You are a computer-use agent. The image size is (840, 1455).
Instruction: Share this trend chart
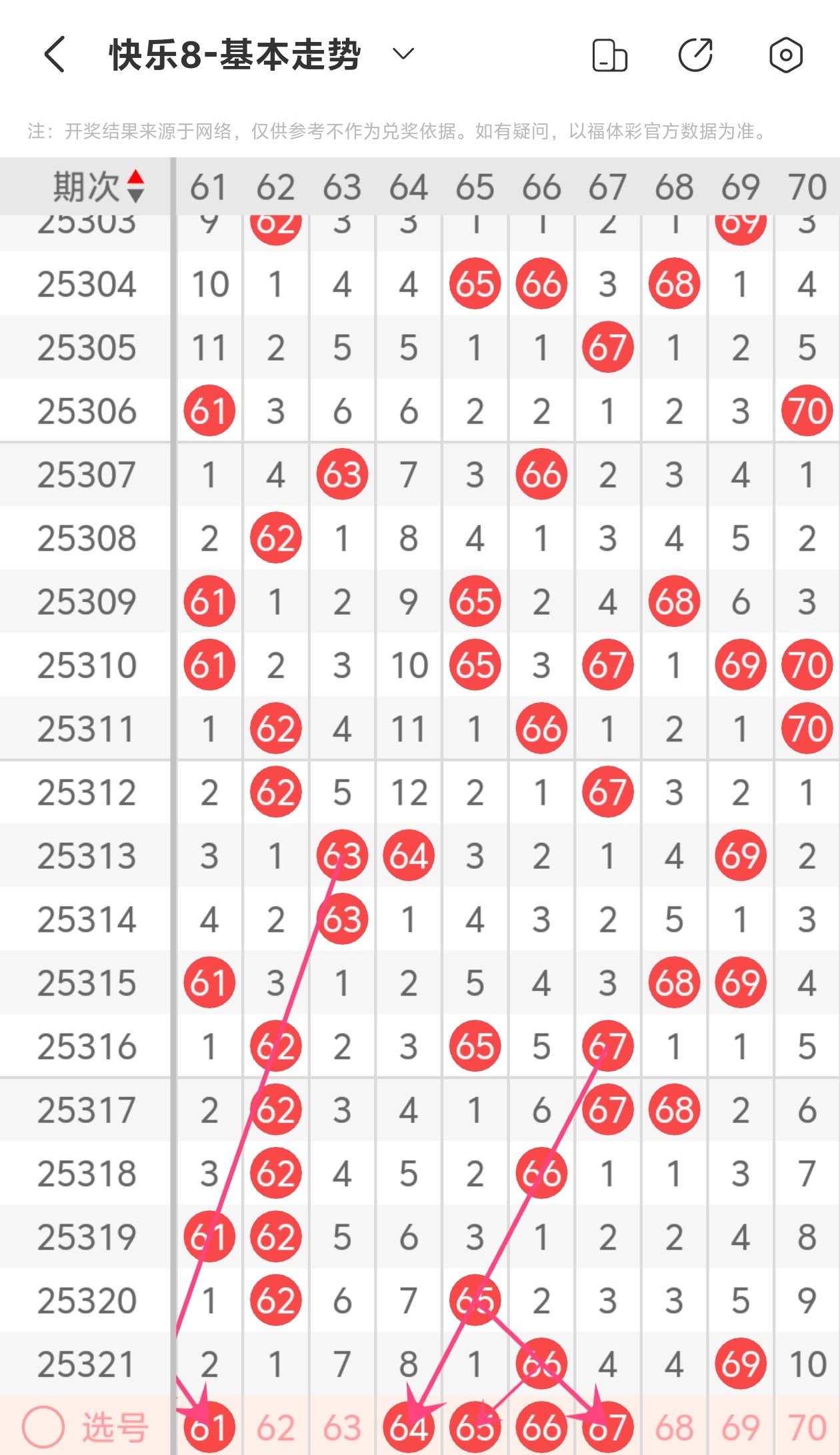point(695,55)
